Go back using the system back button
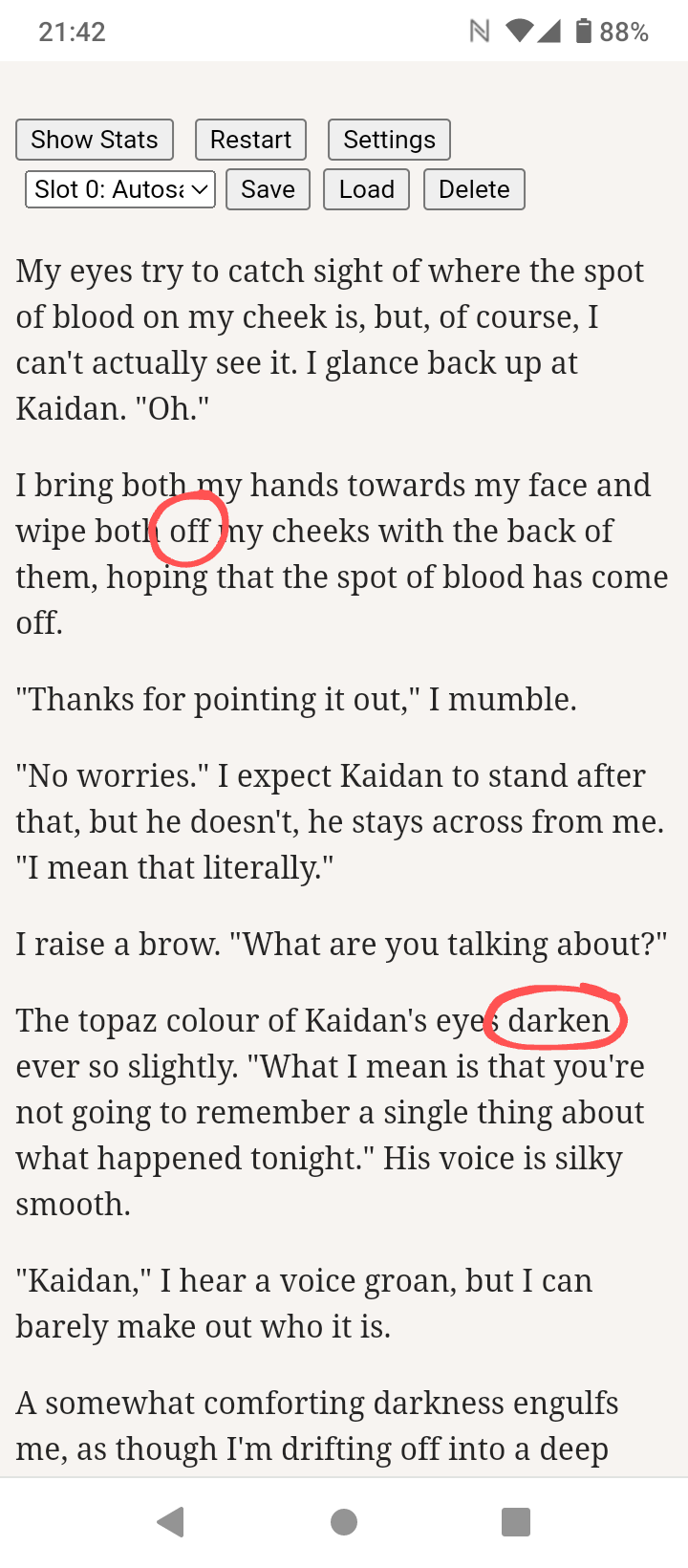Image resolution: width=688 pixels, height=1568 pixels. tap(171, 1521)
